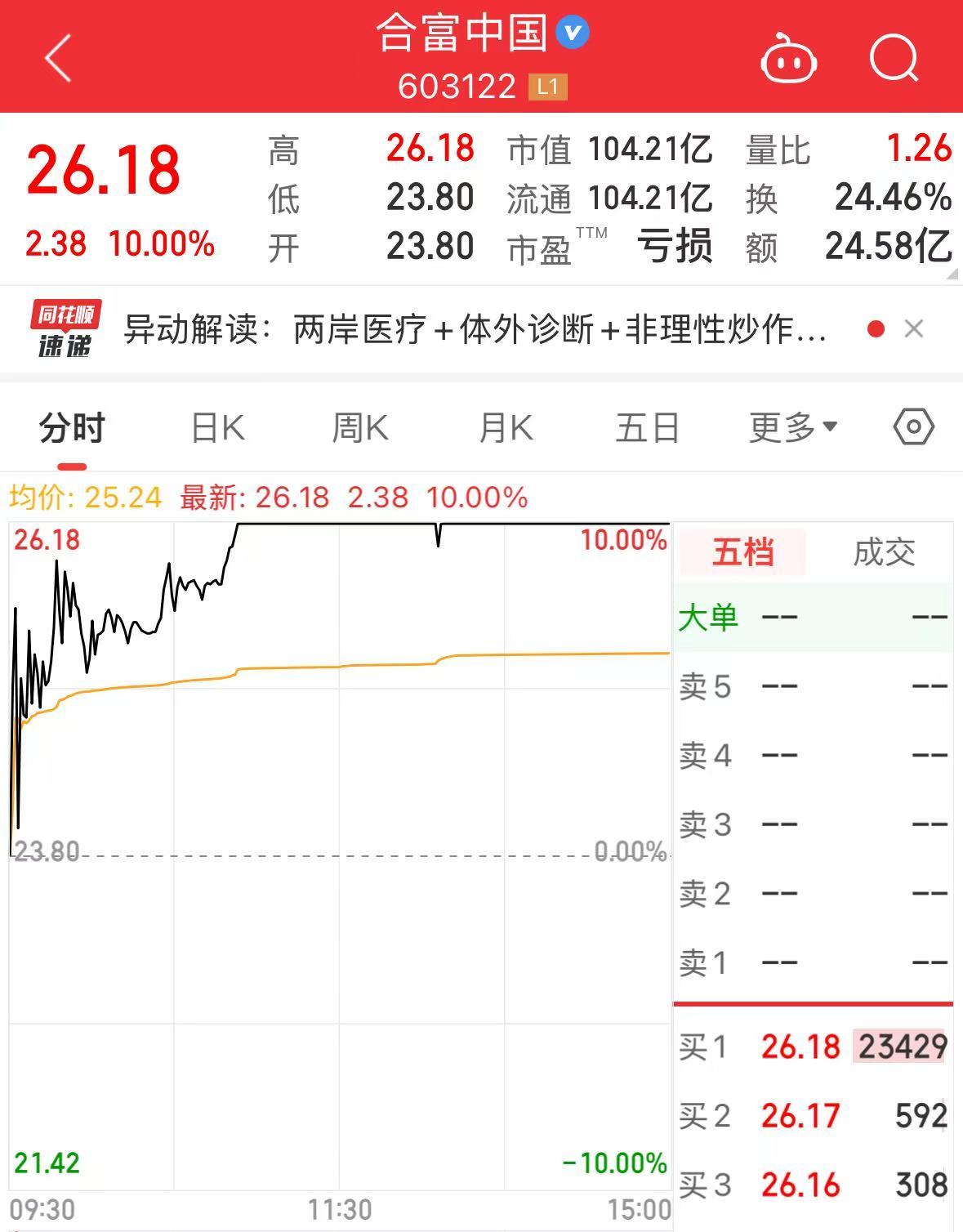Screen dimensions: 963x1232
Task: Open the robot assistant icon
Action: [788, 59]
